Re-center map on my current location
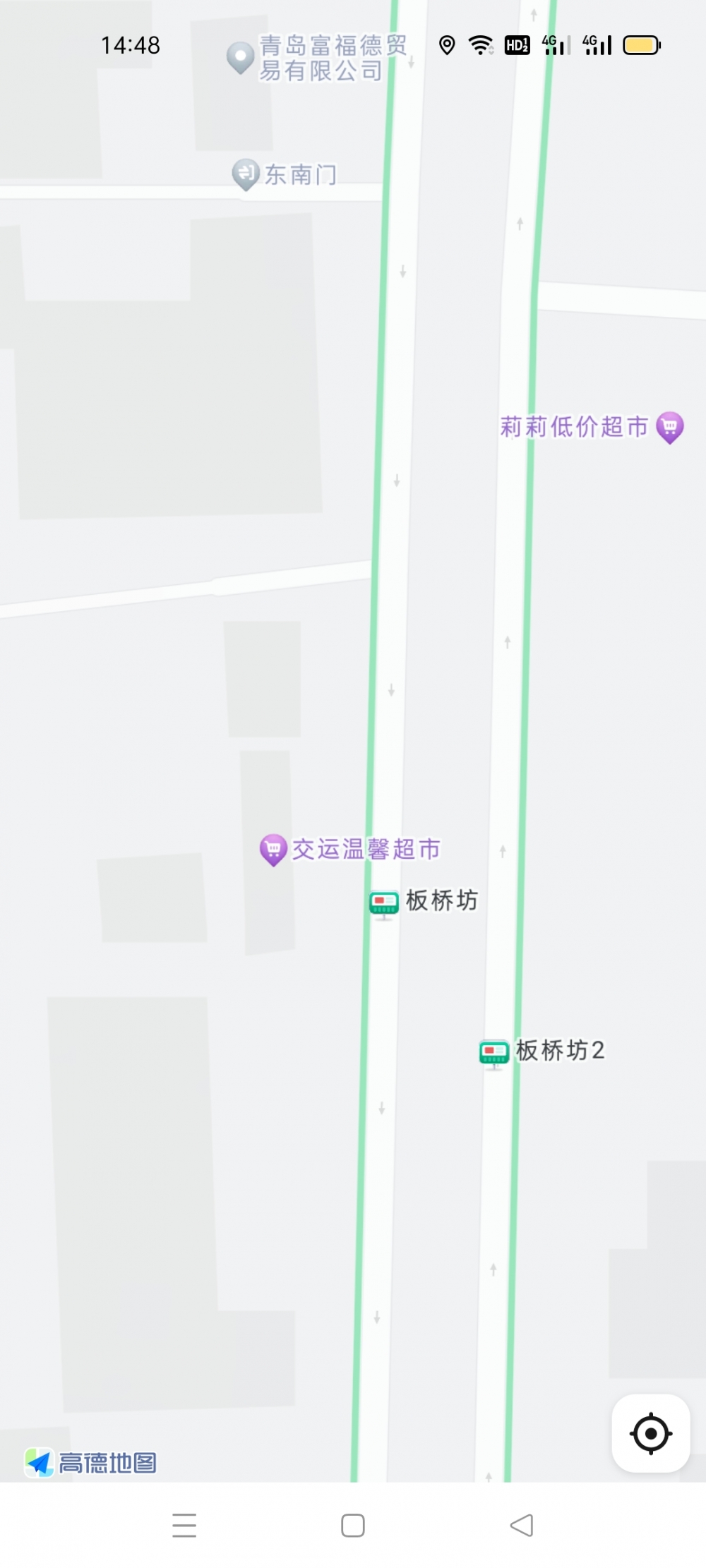706x1568 pixels. (x=650, y=1433)
